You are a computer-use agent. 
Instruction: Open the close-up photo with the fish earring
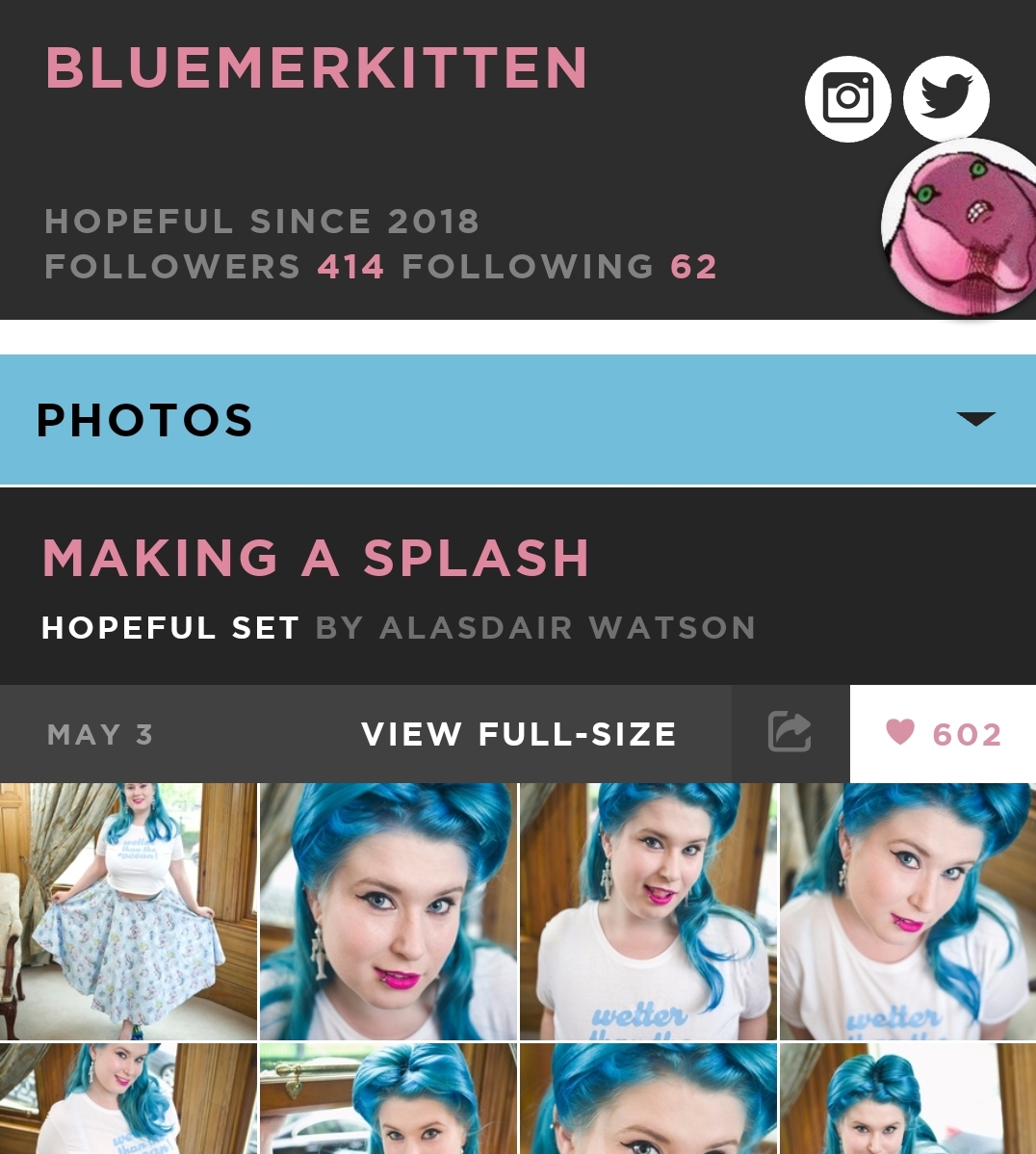pos(388,911)
